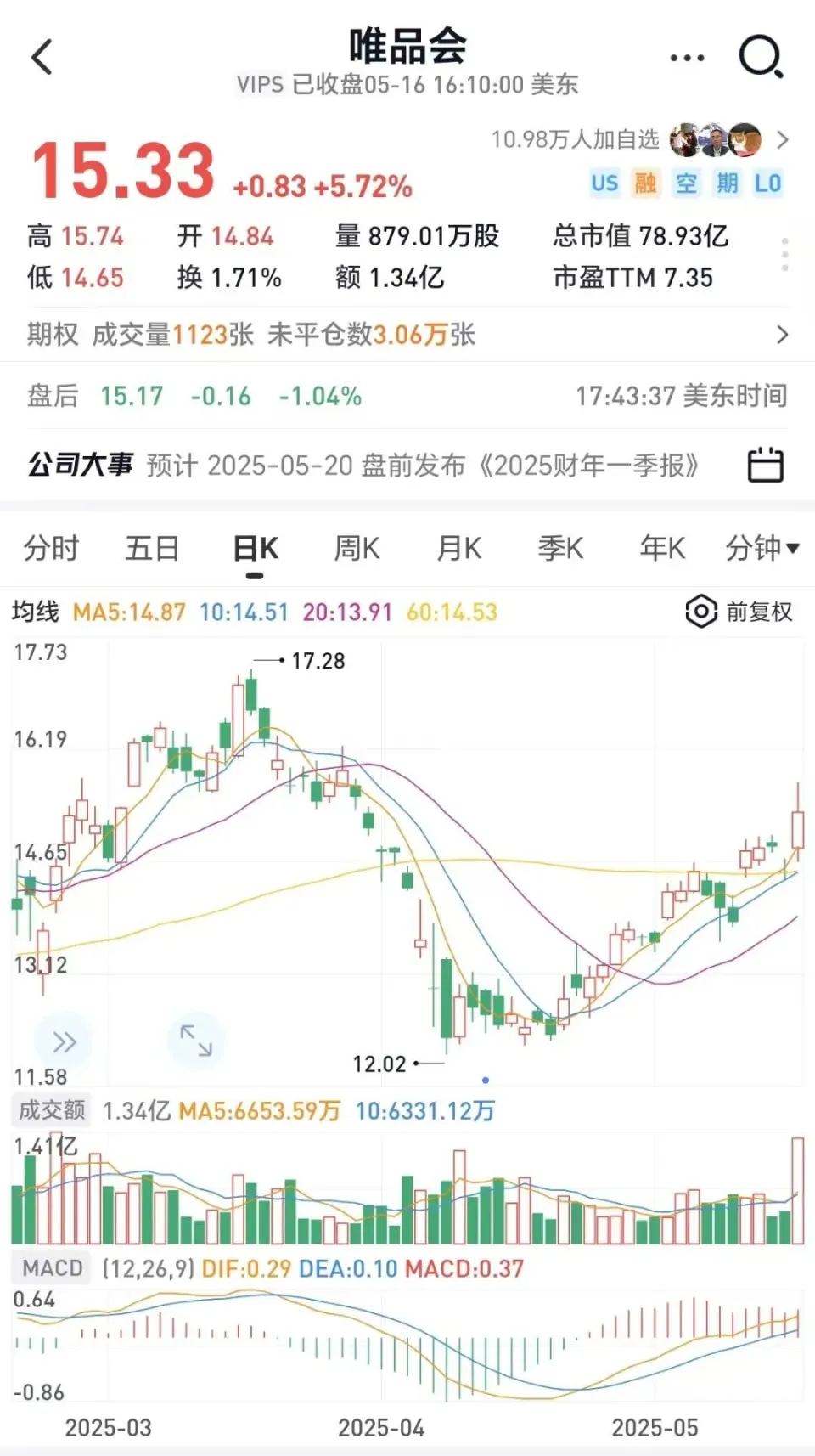Screen dimensions: 815x1456
Task: Change the MACD indicator label
Action: [x=52, y=1268]
